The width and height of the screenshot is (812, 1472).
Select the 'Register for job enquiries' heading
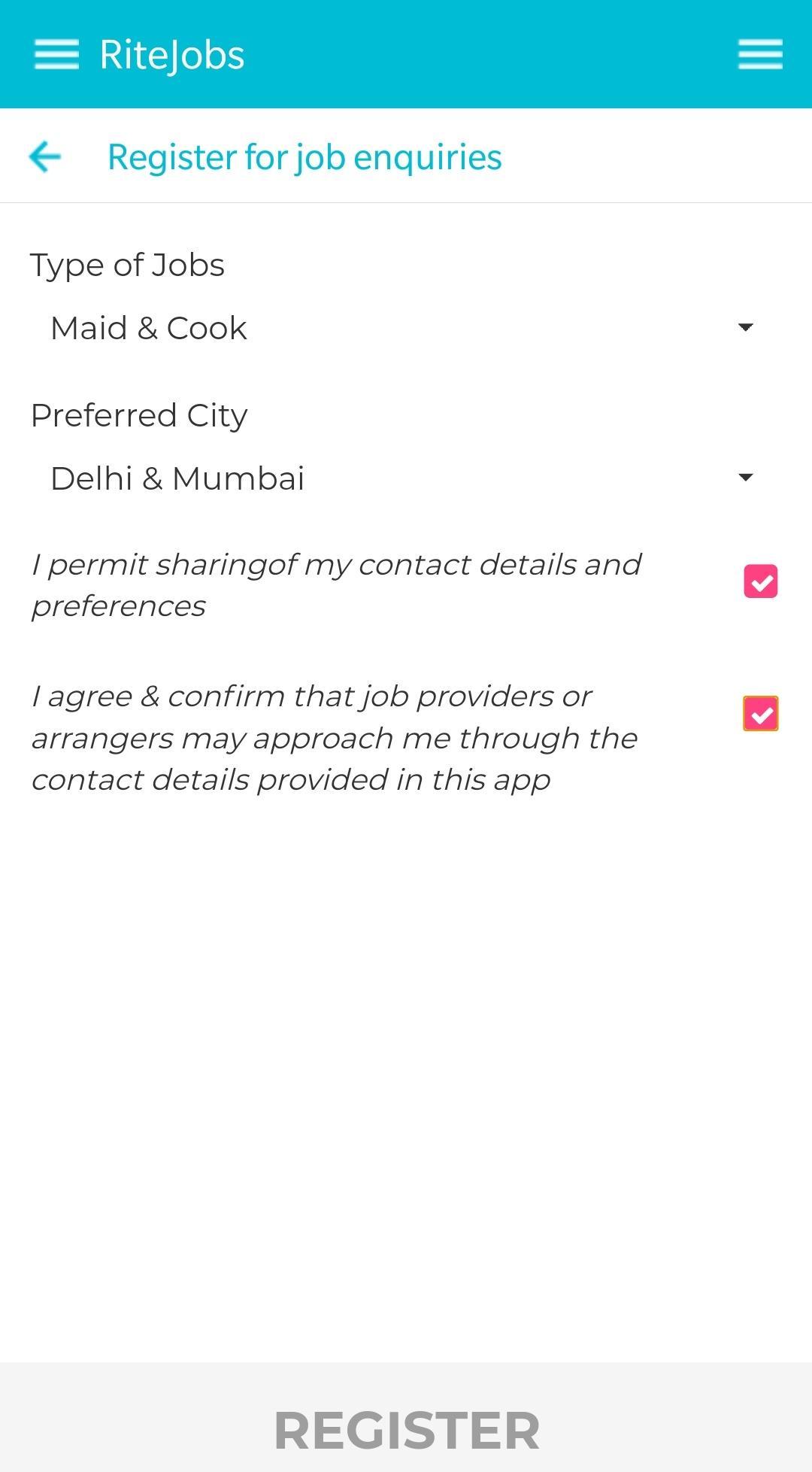coord(304,156)
